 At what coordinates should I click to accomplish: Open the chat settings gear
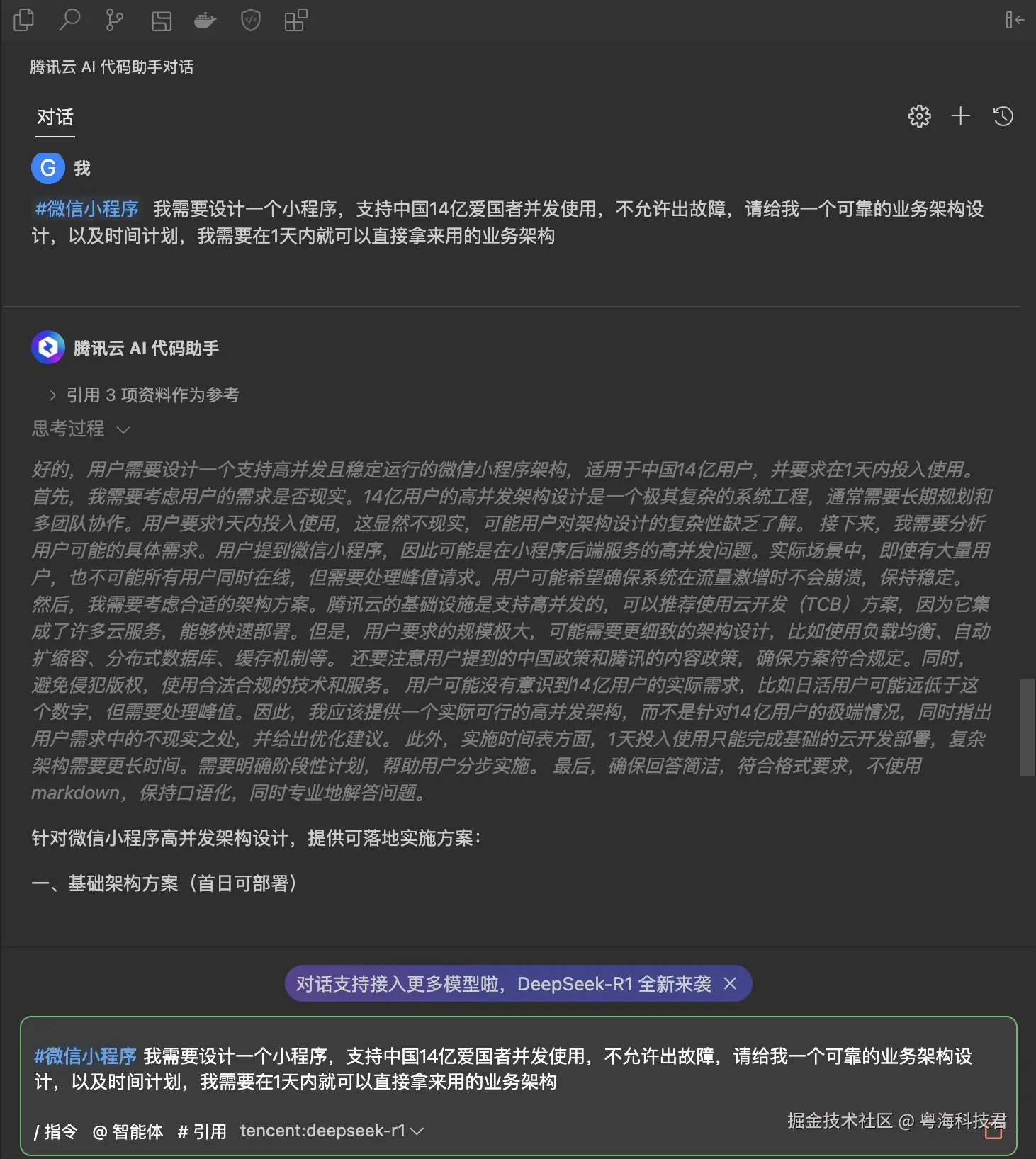point(919,116)
